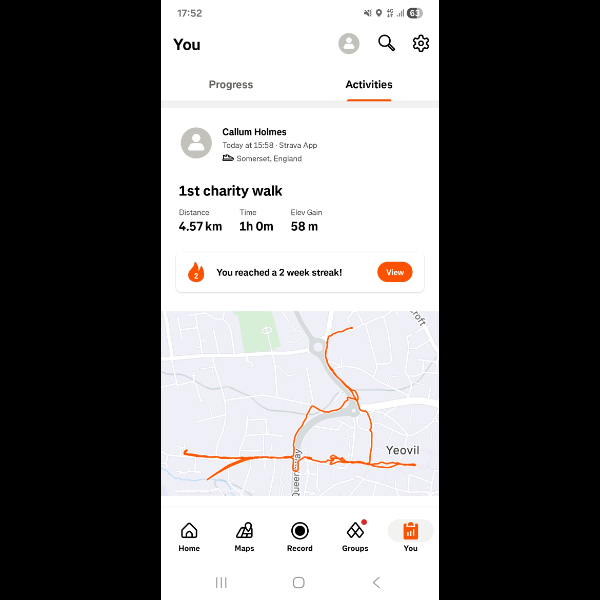
Task: Switch to the Progress tab
Action: [231, 85]
